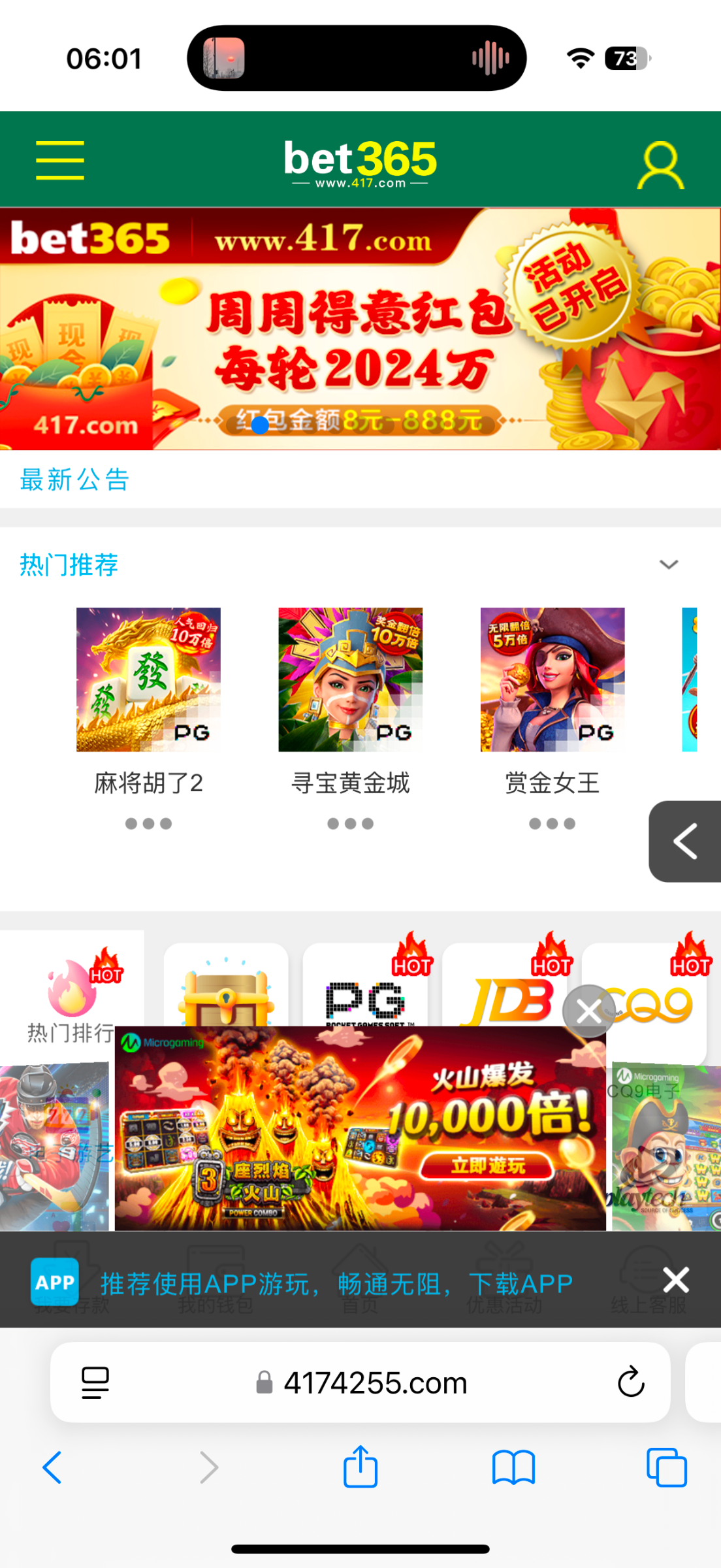721x1568 pixels.
Task: Open the 寻宝黄金城 game
Action: pos(350,679)
